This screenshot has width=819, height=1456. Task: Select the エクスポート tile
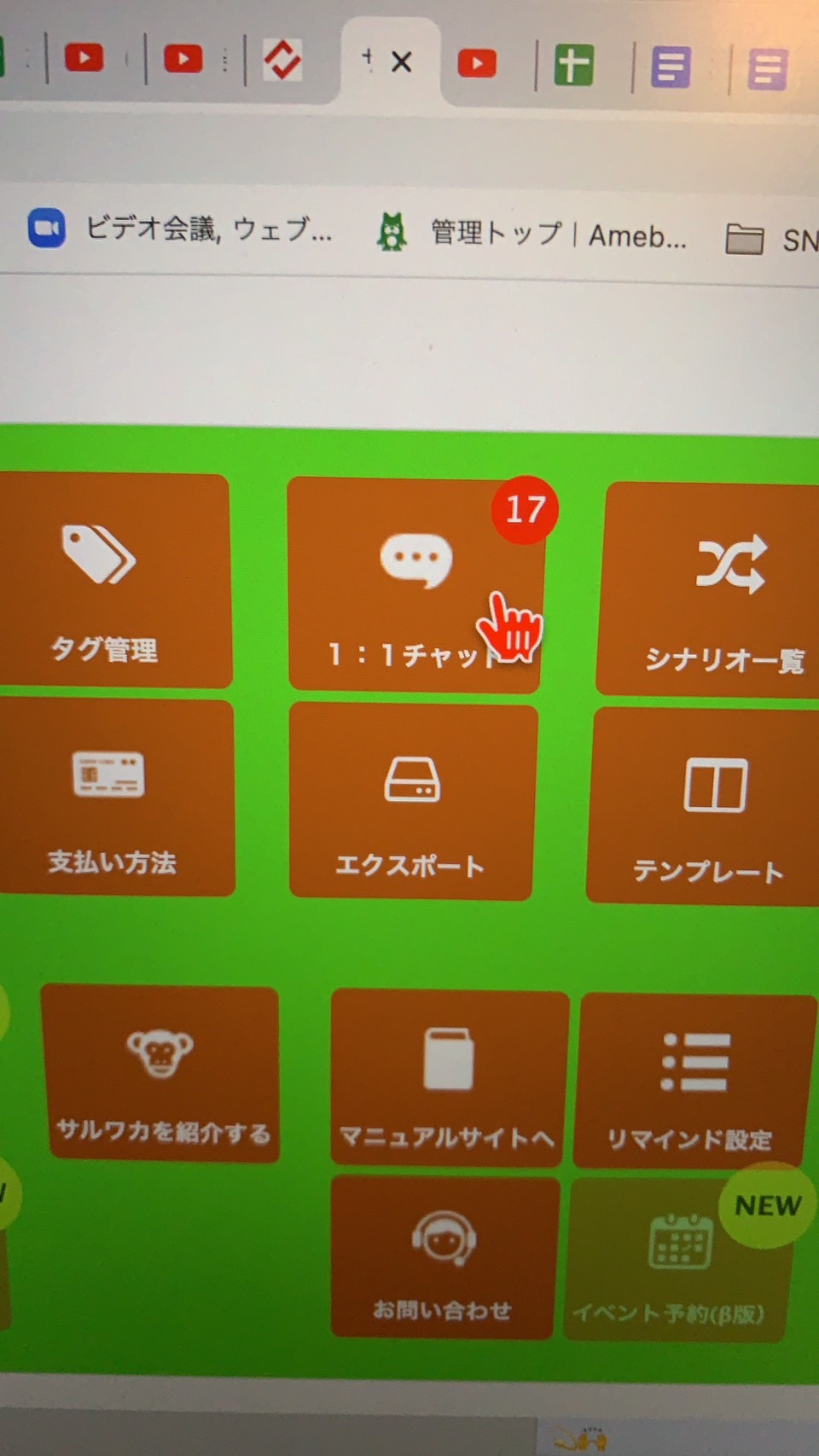coord(412,802)
